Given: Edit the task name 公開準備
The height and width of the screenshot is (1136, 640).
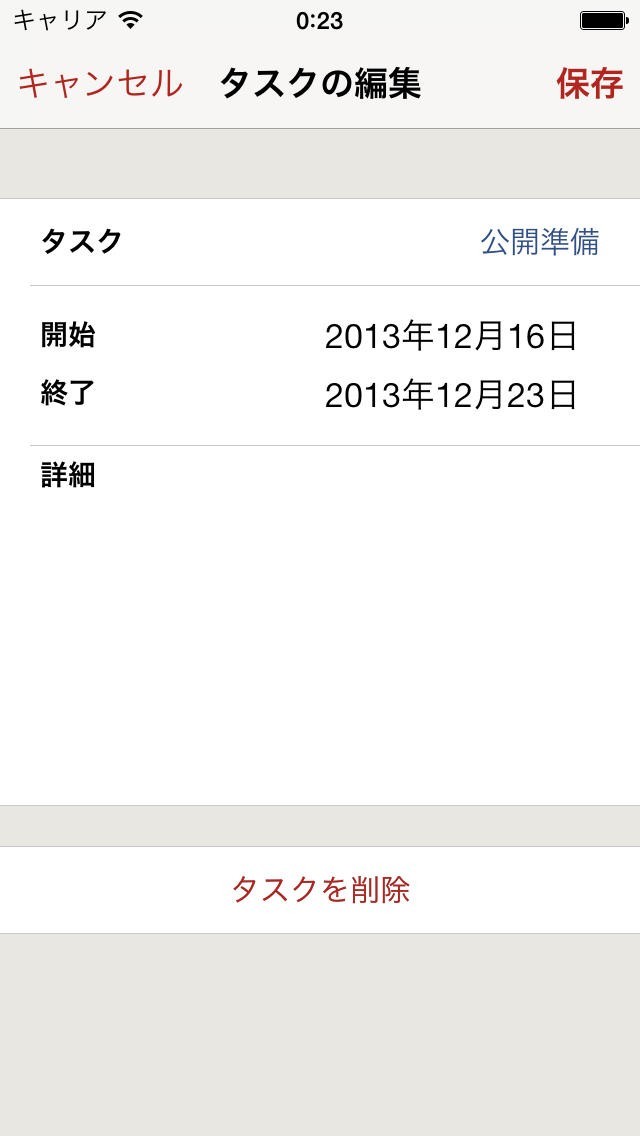Looking at the screenshot, I should click(540, 242).
